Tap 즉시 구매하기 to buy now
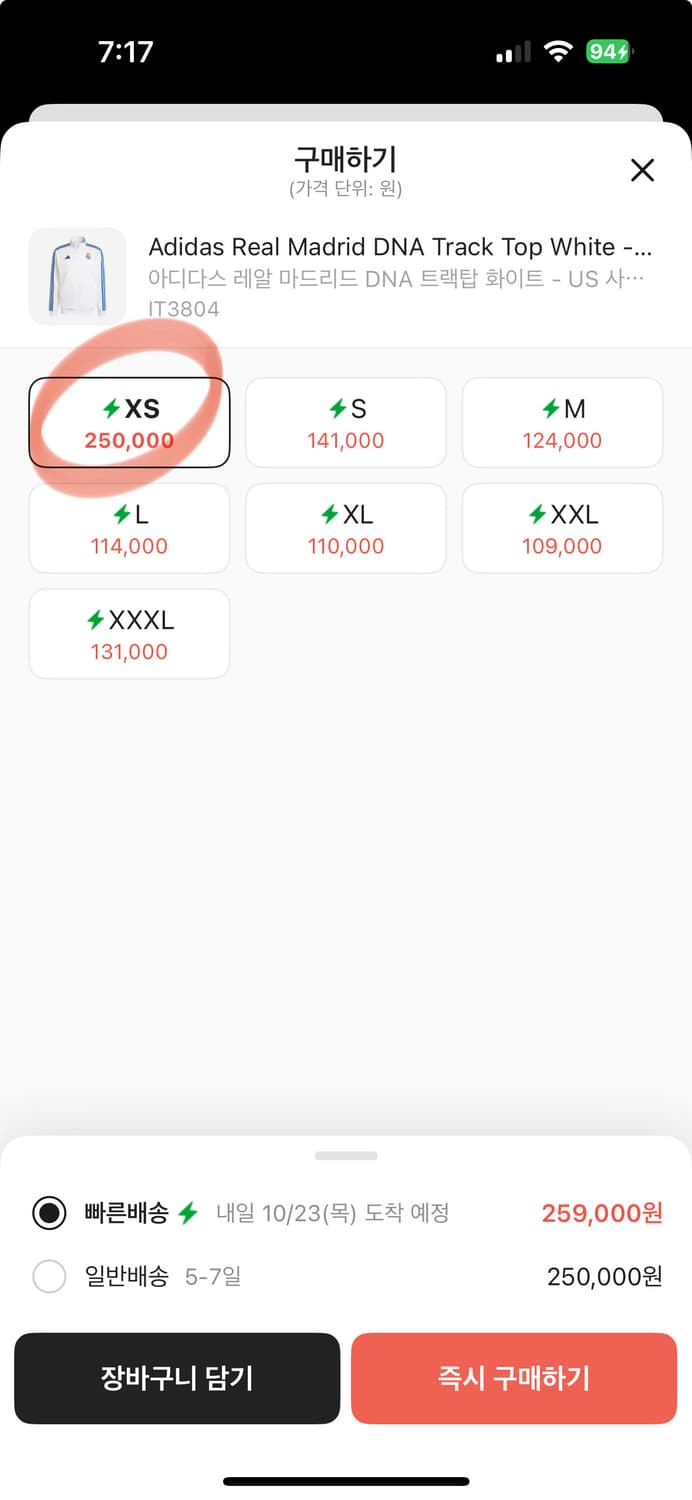The image size is (692, 1500). coord(514,1378)
